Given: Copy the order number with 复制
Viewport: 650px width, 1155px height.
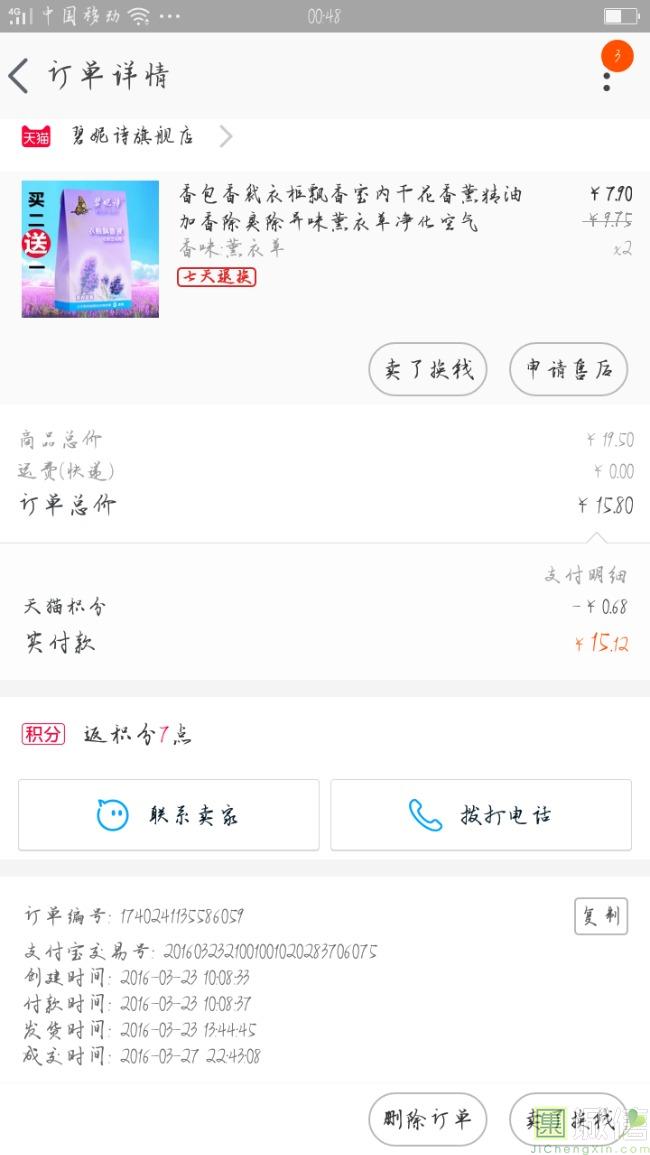Looking at the screenshot, I should click(600, 916).
